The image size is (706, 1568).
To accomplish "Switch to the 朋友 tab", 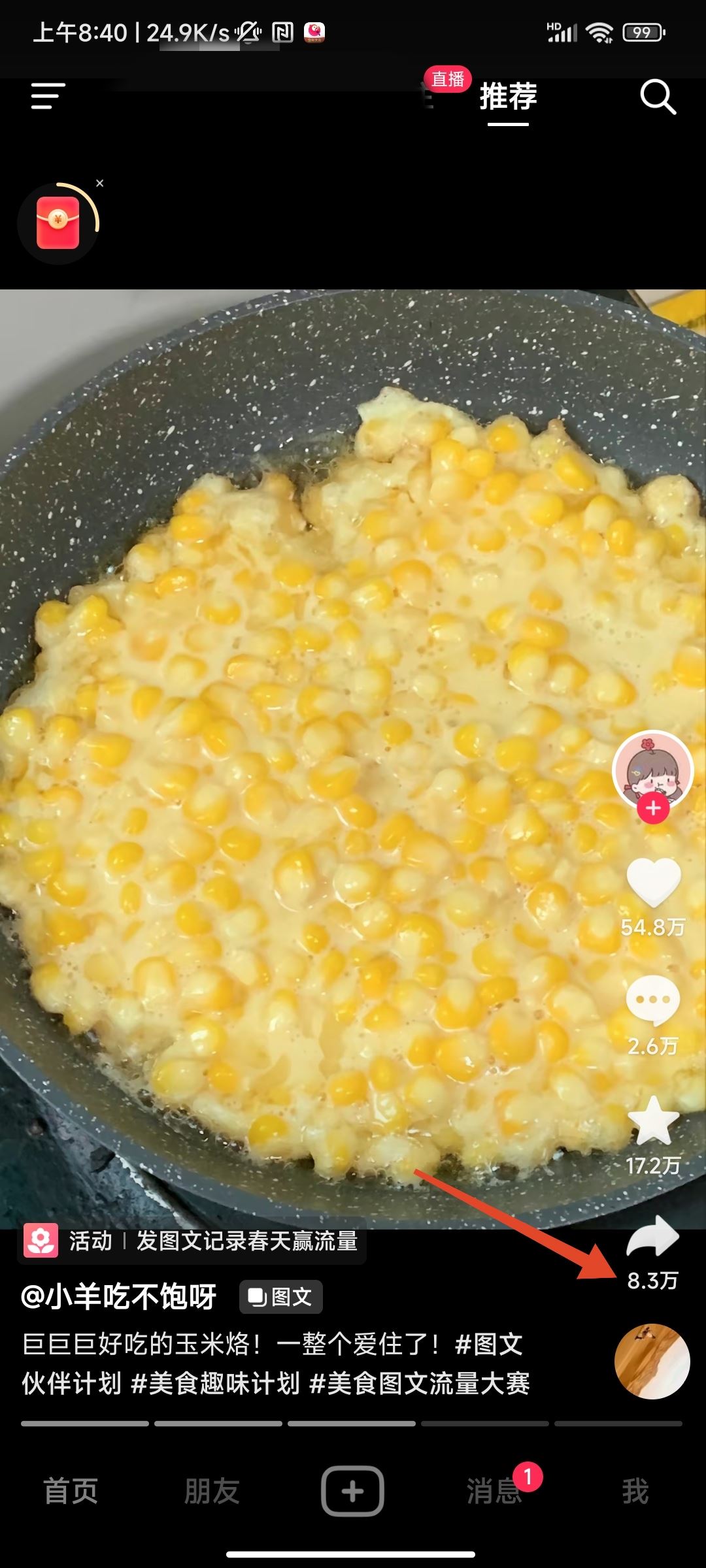I will click(x=212, y=1492).
